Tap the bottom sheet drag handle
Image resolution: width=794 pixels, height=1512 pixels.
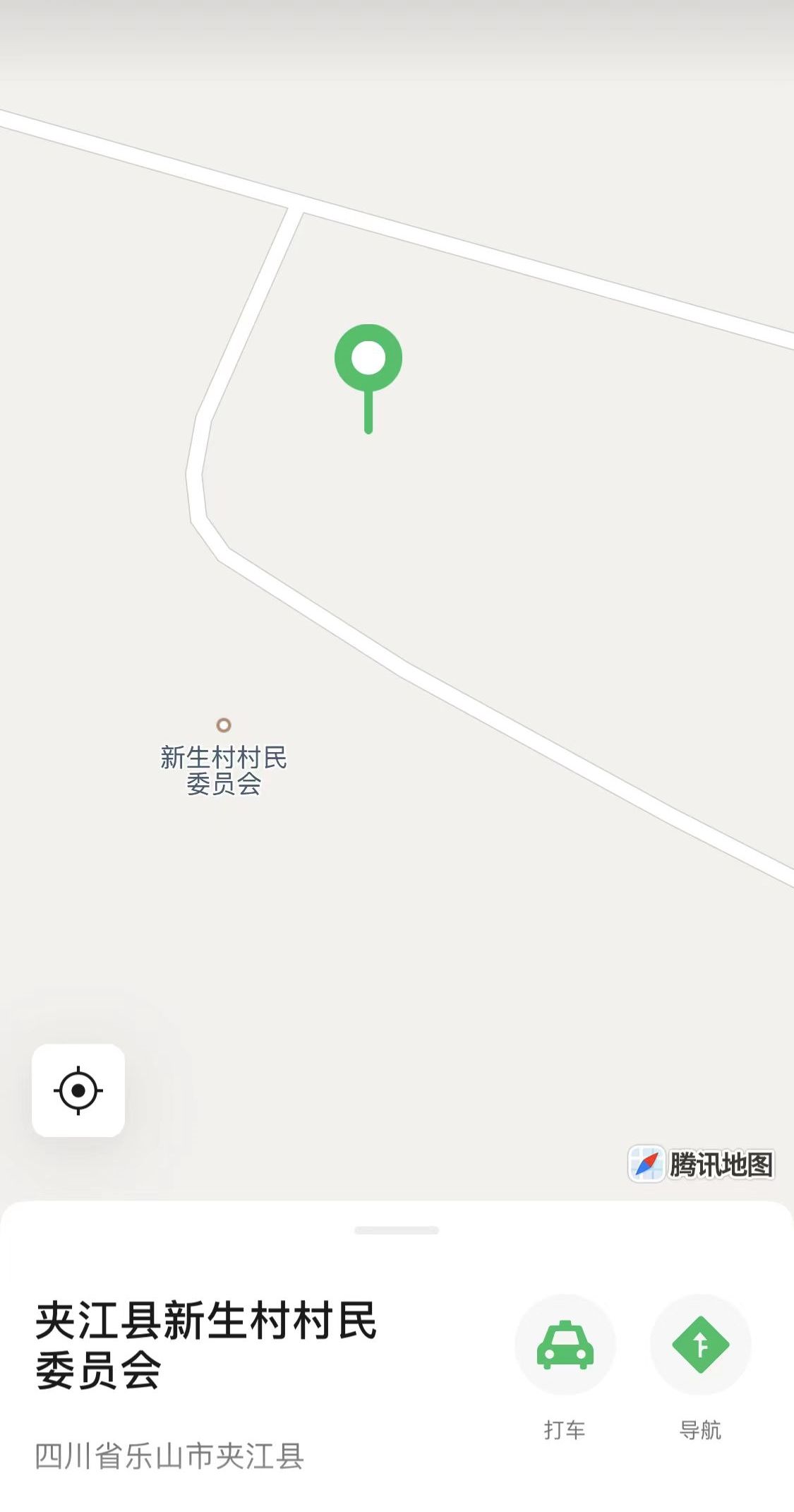(x=397, y=1230)
